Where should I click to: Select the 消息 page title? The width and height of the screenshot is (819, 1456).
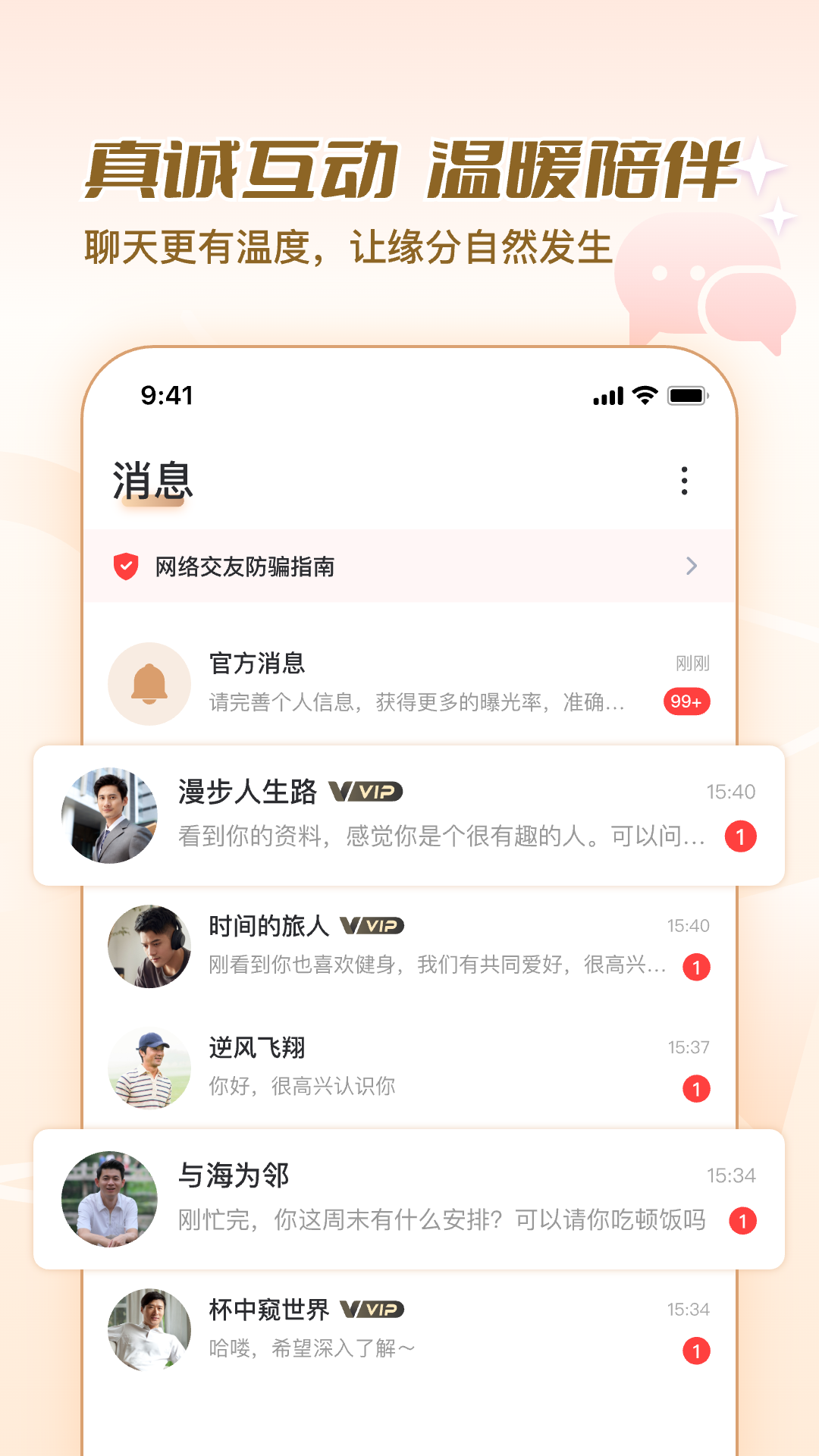152,479
